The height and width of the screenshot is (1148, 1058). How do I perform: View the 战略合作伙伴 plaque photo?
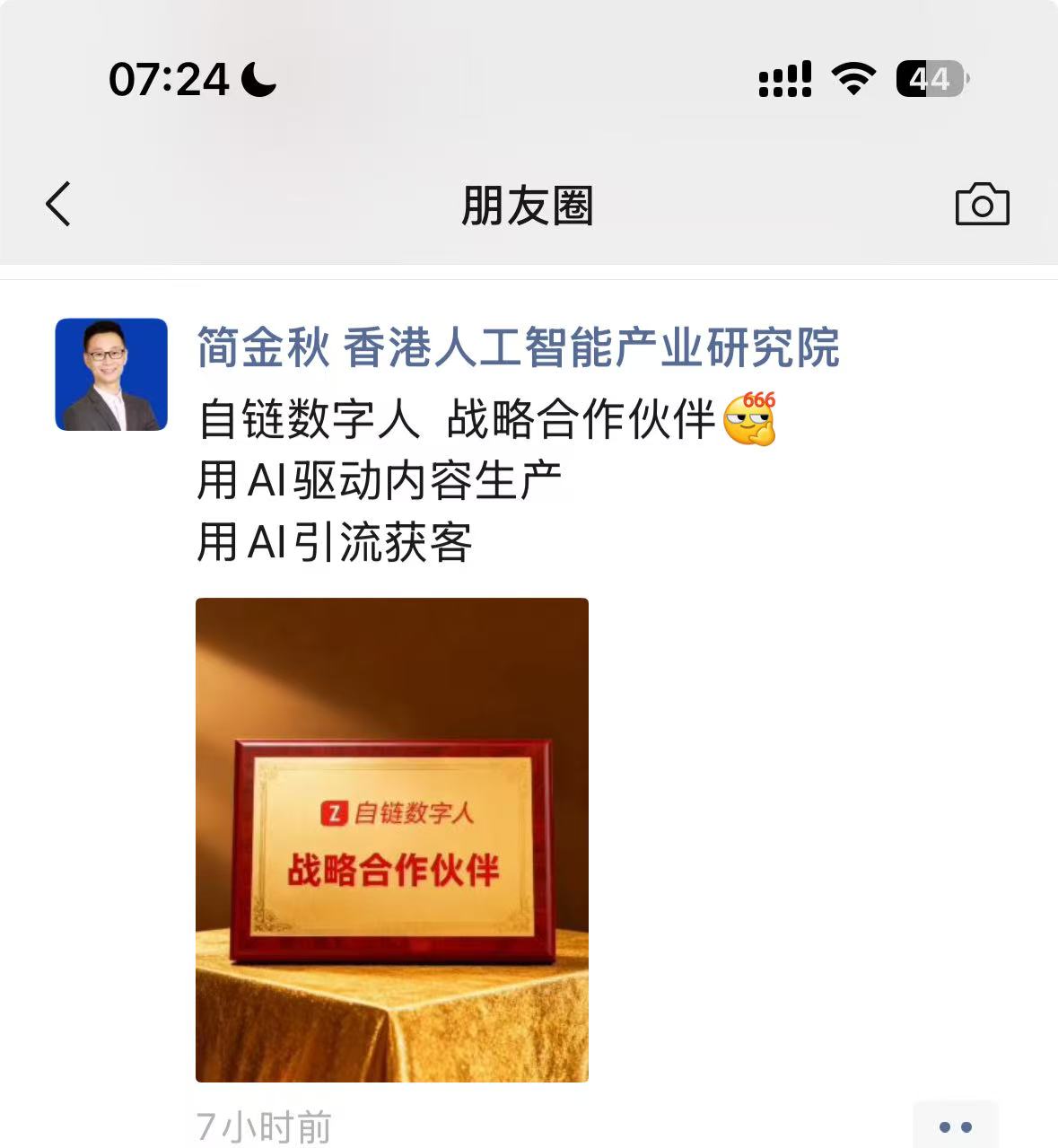click(x=392, y=839)
